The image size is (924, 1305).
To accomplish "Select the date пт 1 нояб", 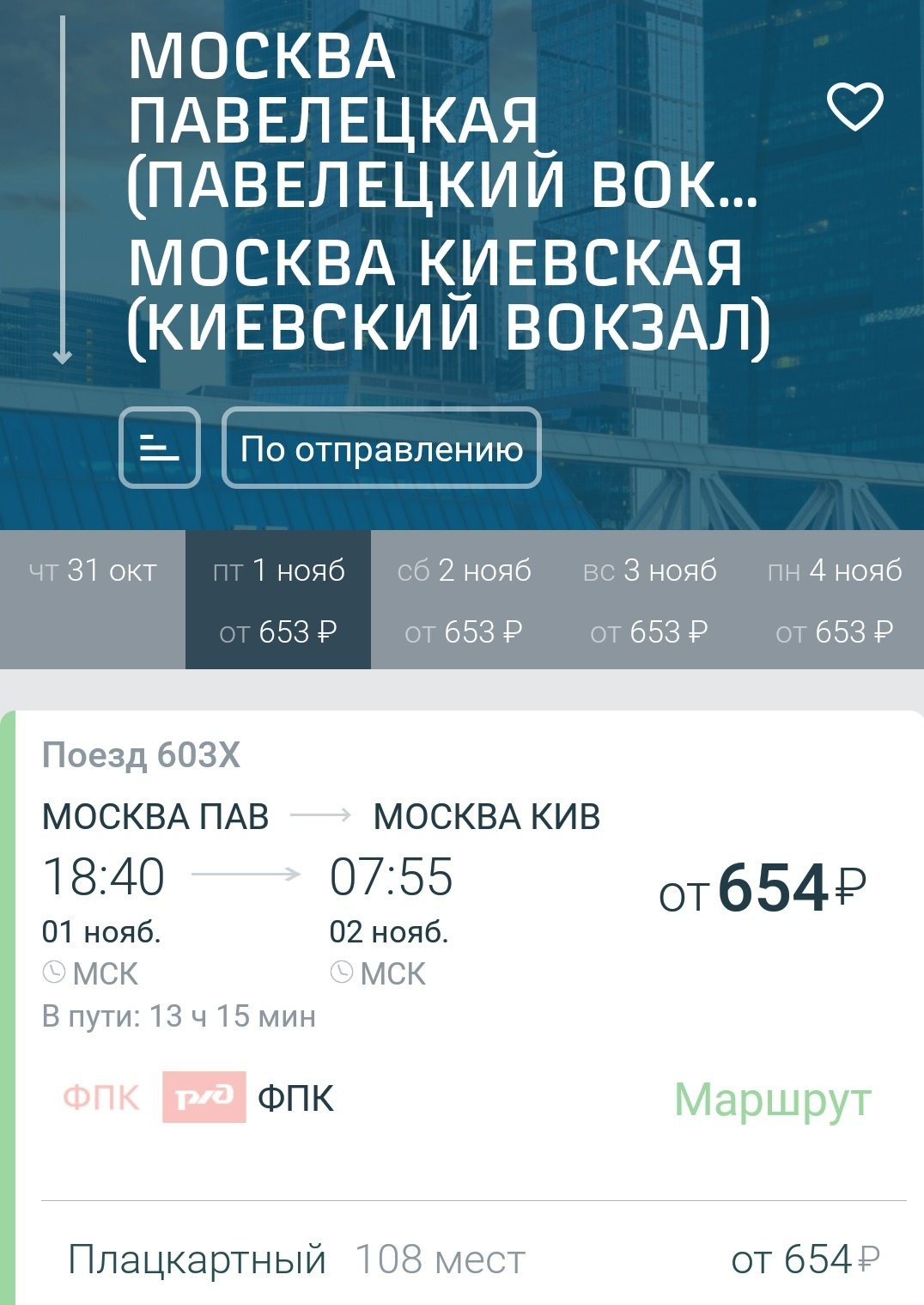I will pos(278,599).
